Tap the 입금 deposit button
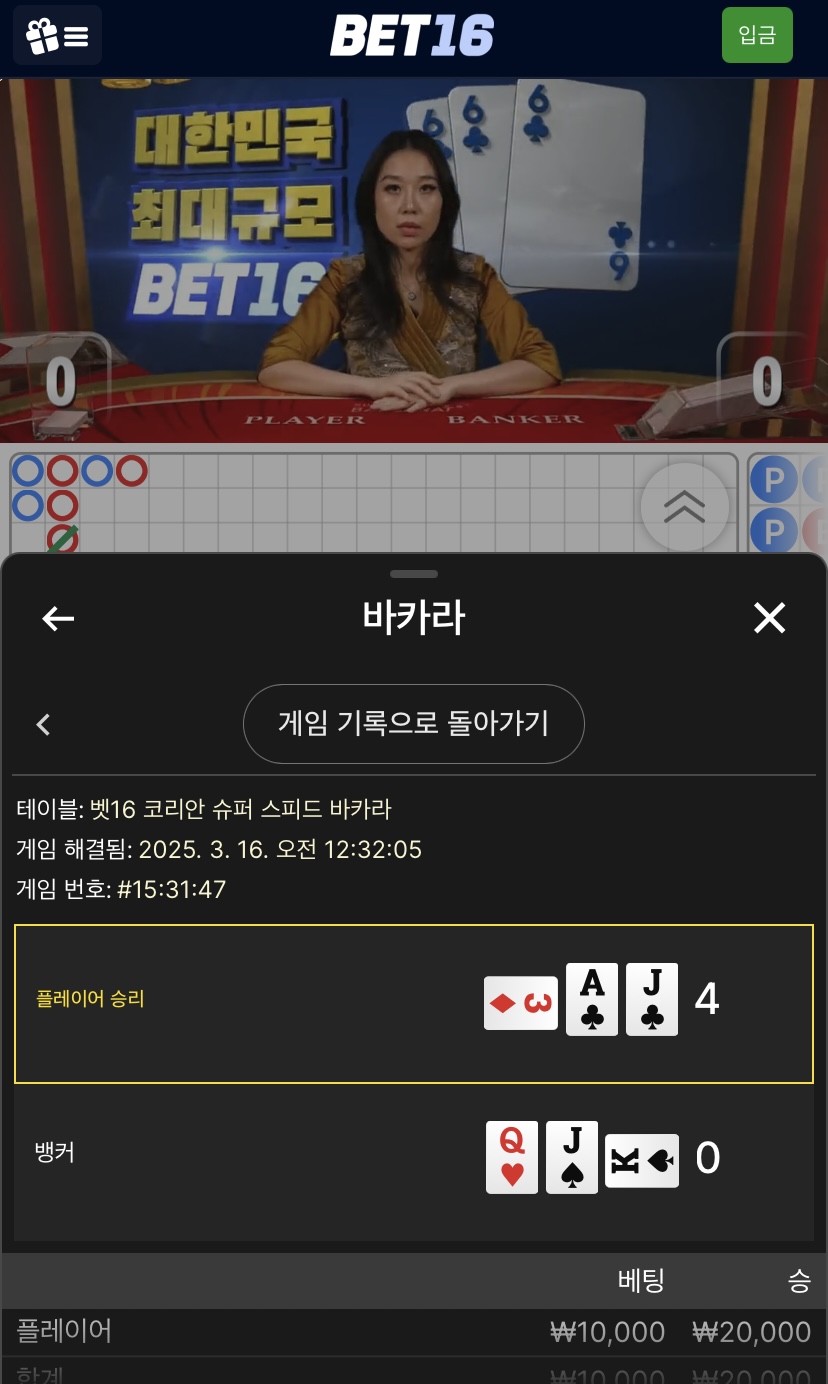The height and width of the screenshot is (1384, 828). (757, 36)
